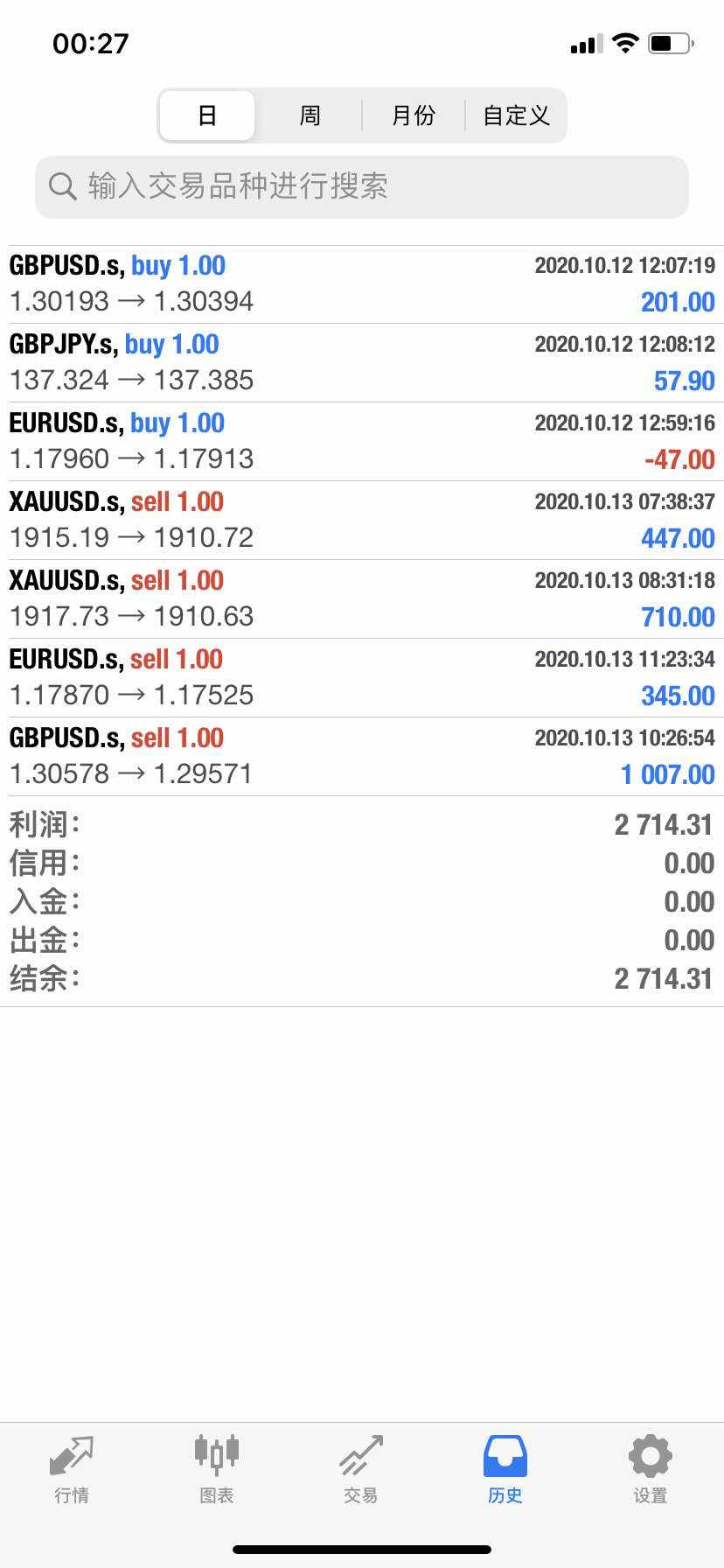This screenshot has height=1568, width=724.
Task: Open the GBPUSD.s sell trade with 1 007.00
Action: pos(362,757)
